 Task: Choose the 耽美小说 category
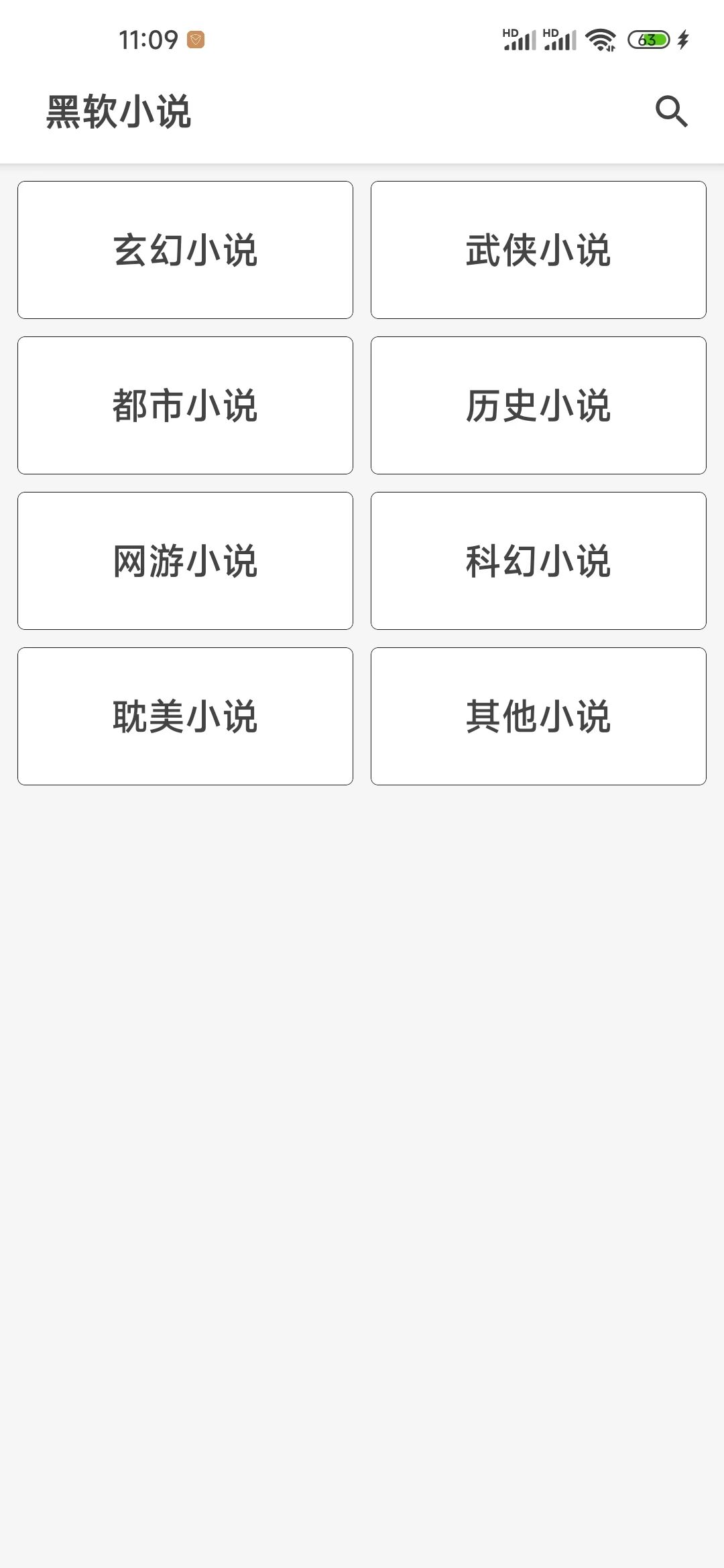point(185,716)
